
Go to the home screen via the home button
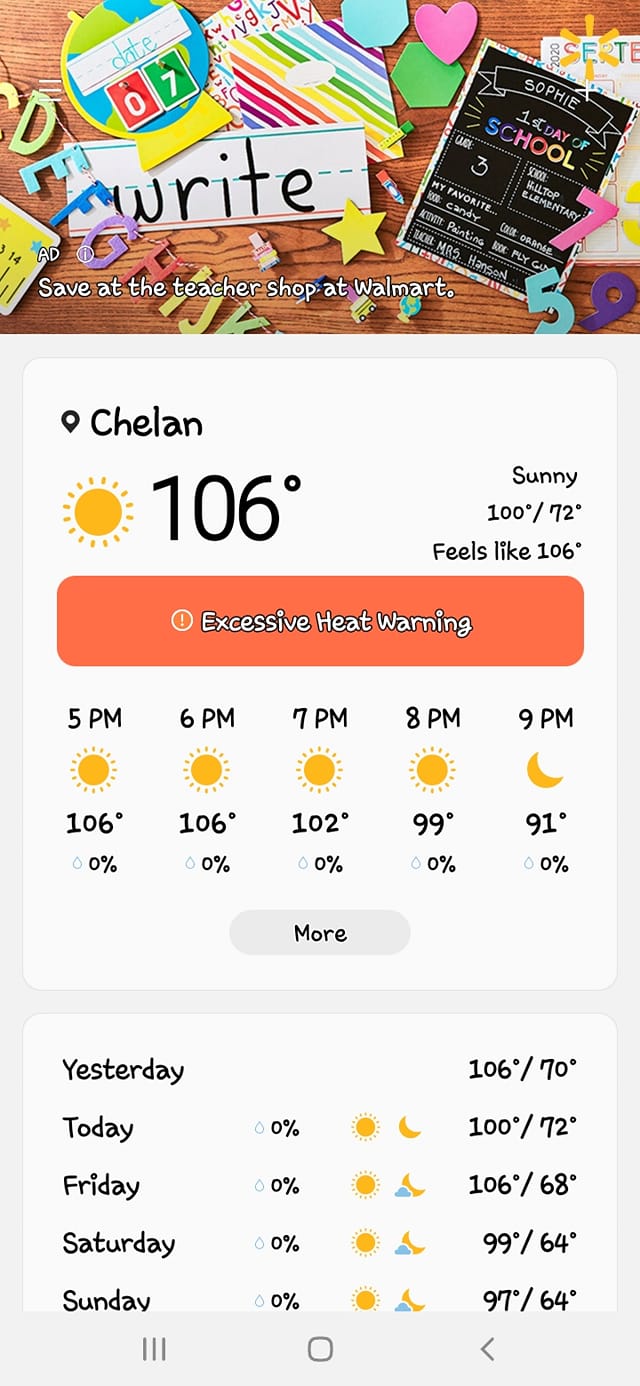click(x=320, y=1349)
